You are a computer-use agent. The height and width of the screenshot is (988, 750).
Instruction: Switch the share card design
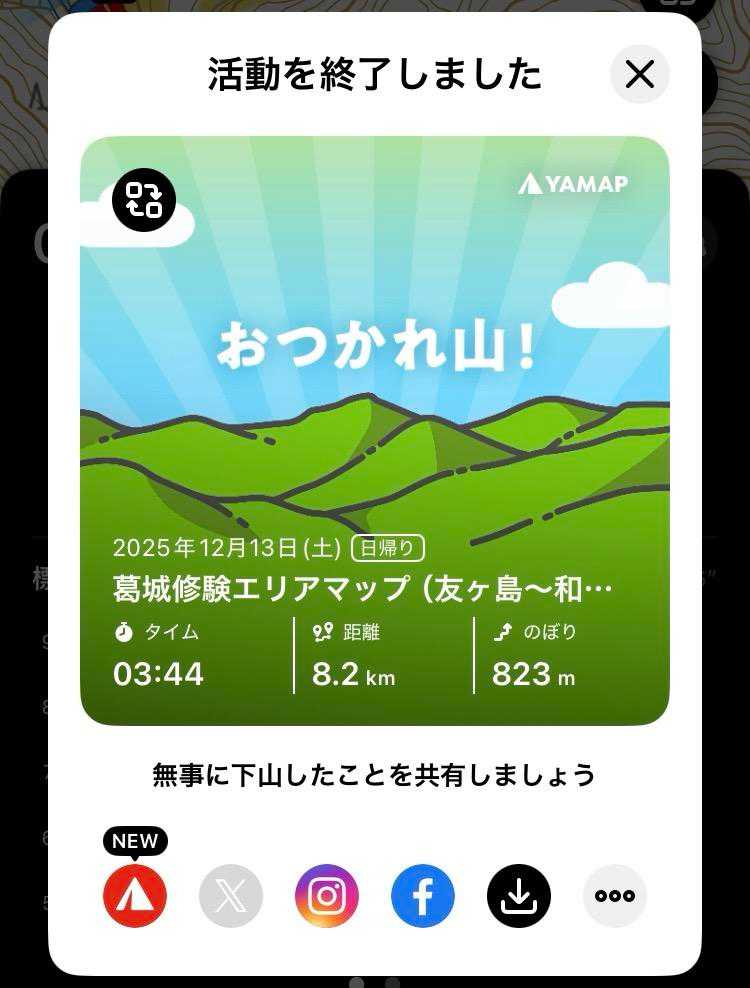tap(144, 200)
